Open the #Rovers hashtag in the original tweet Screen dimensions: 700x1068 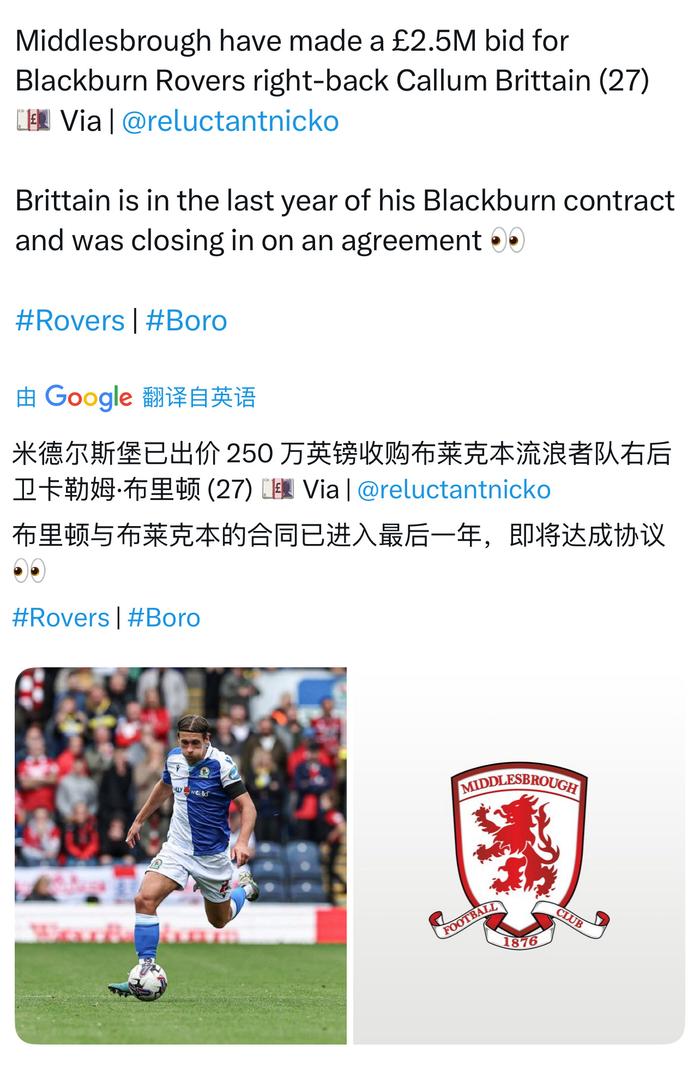coord(69,320)
